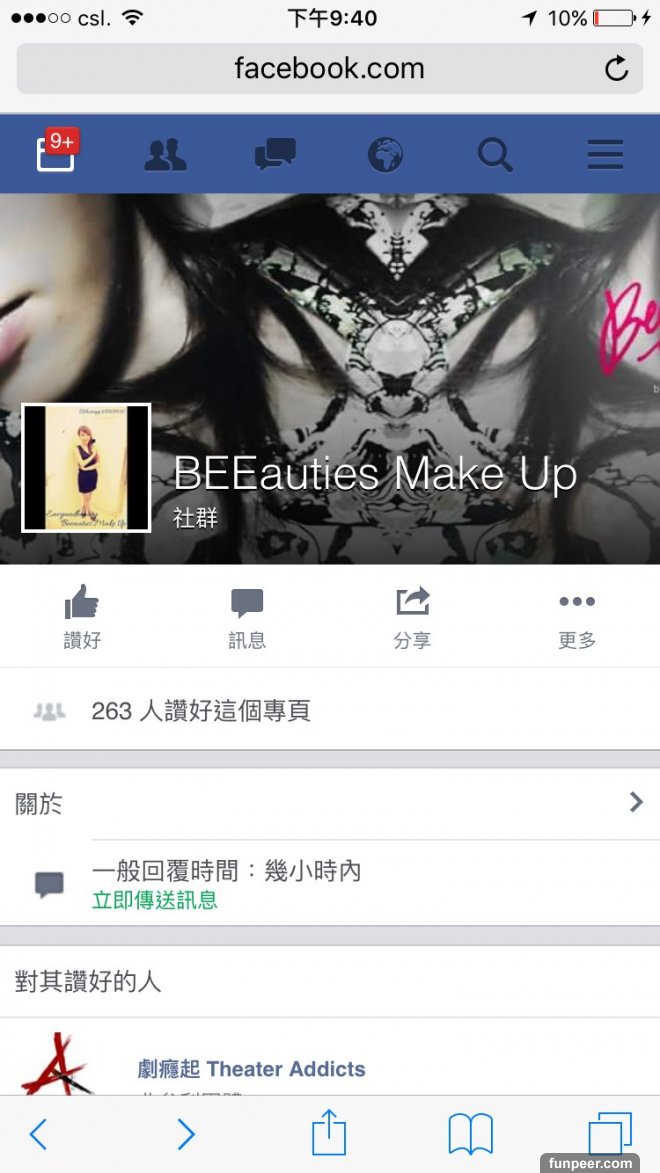Reload the page in Safari

pyautogui.click(x=616, y=69)
